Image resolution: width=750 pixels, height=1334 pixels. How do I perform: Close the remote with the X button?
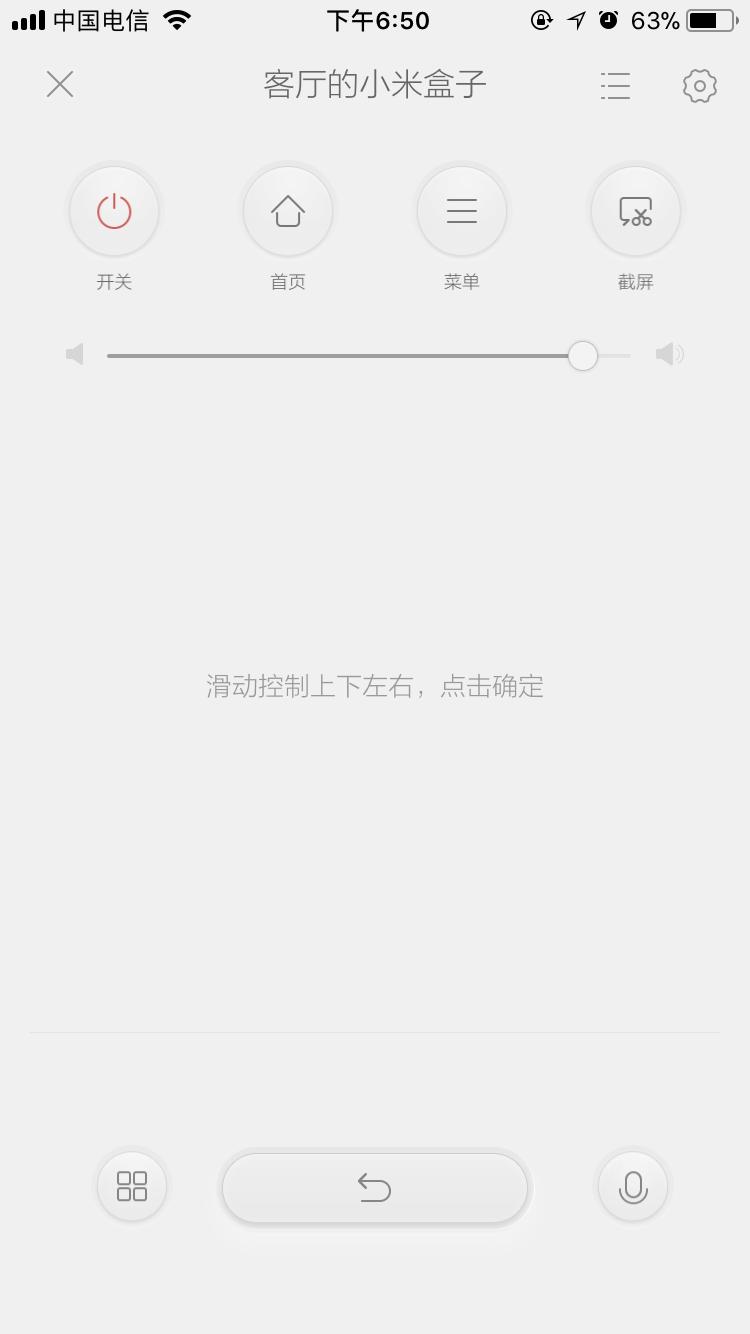[x=59, y=84]
